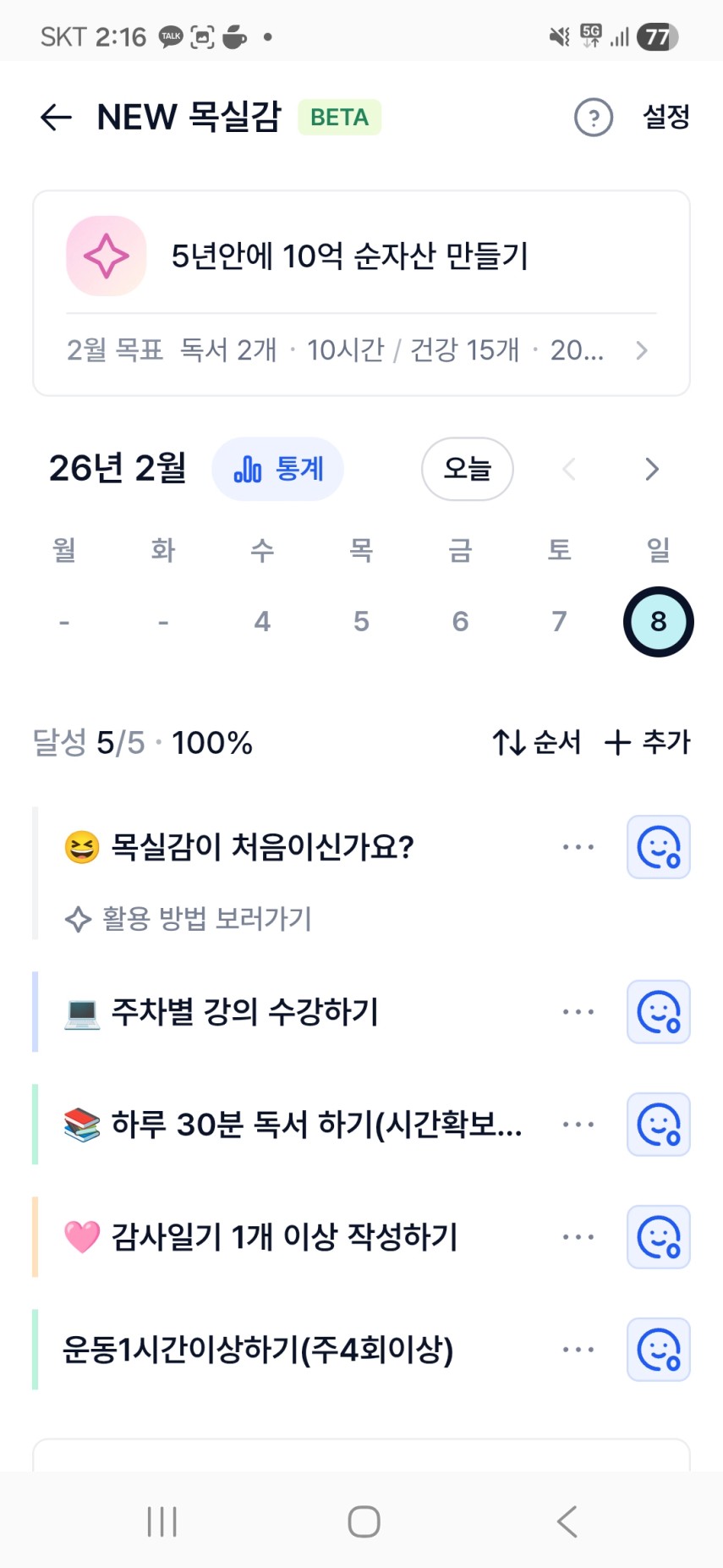Image resolution: width=723 pixels, height=1568 pixels.
Task: Open the 주차별 강의 수강하기 habit row
Action: [x=245, y=1012]
